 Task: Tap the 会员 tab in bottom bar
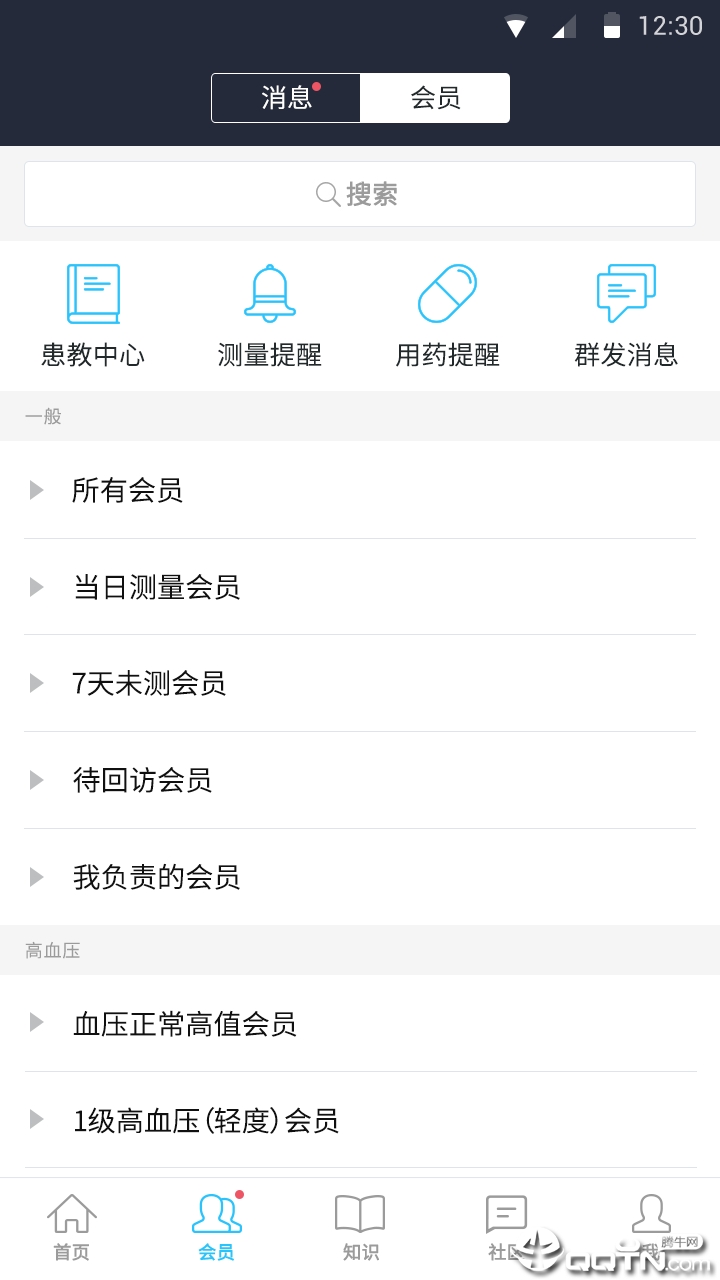pyautogui.click(x=216, y=1228)
